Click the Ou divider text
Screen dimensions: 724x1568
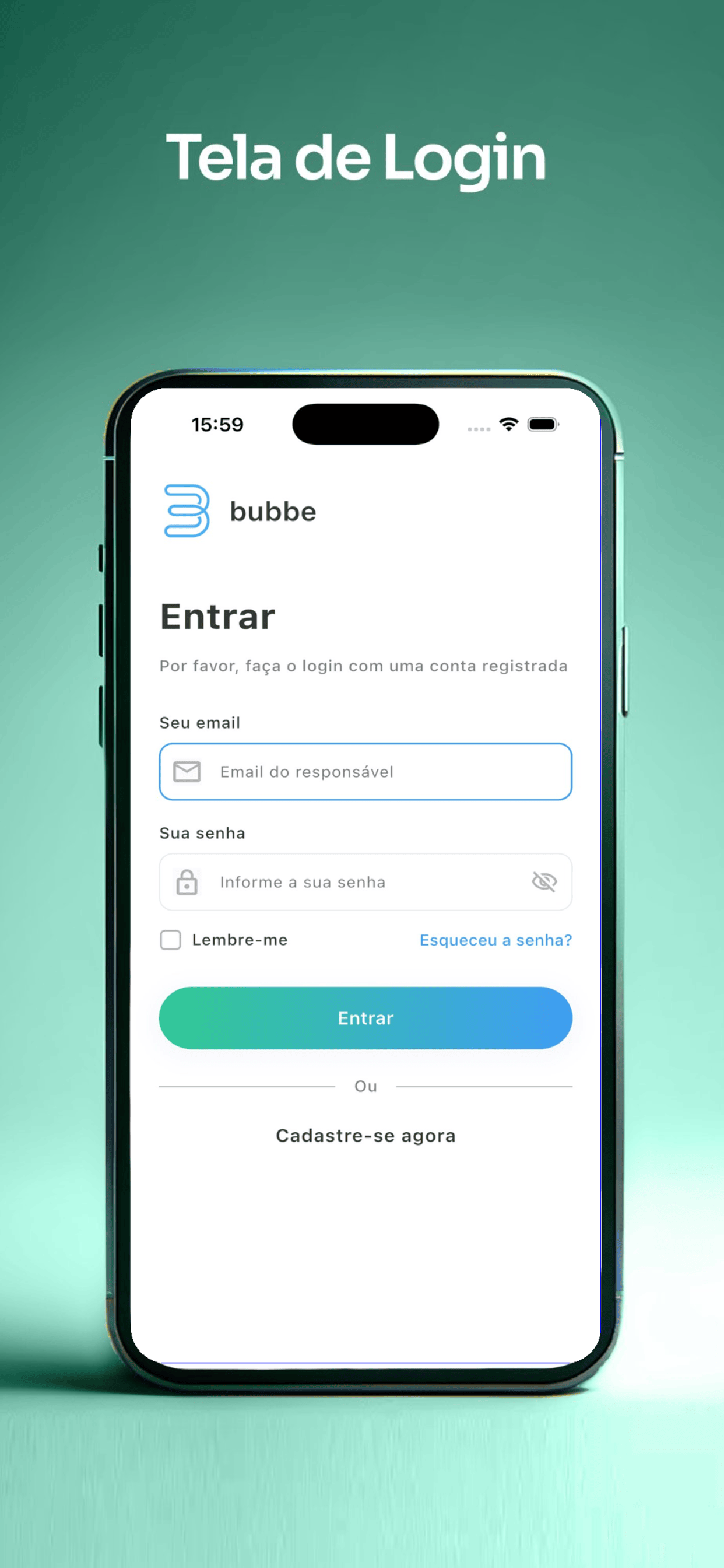[365, 1086]
